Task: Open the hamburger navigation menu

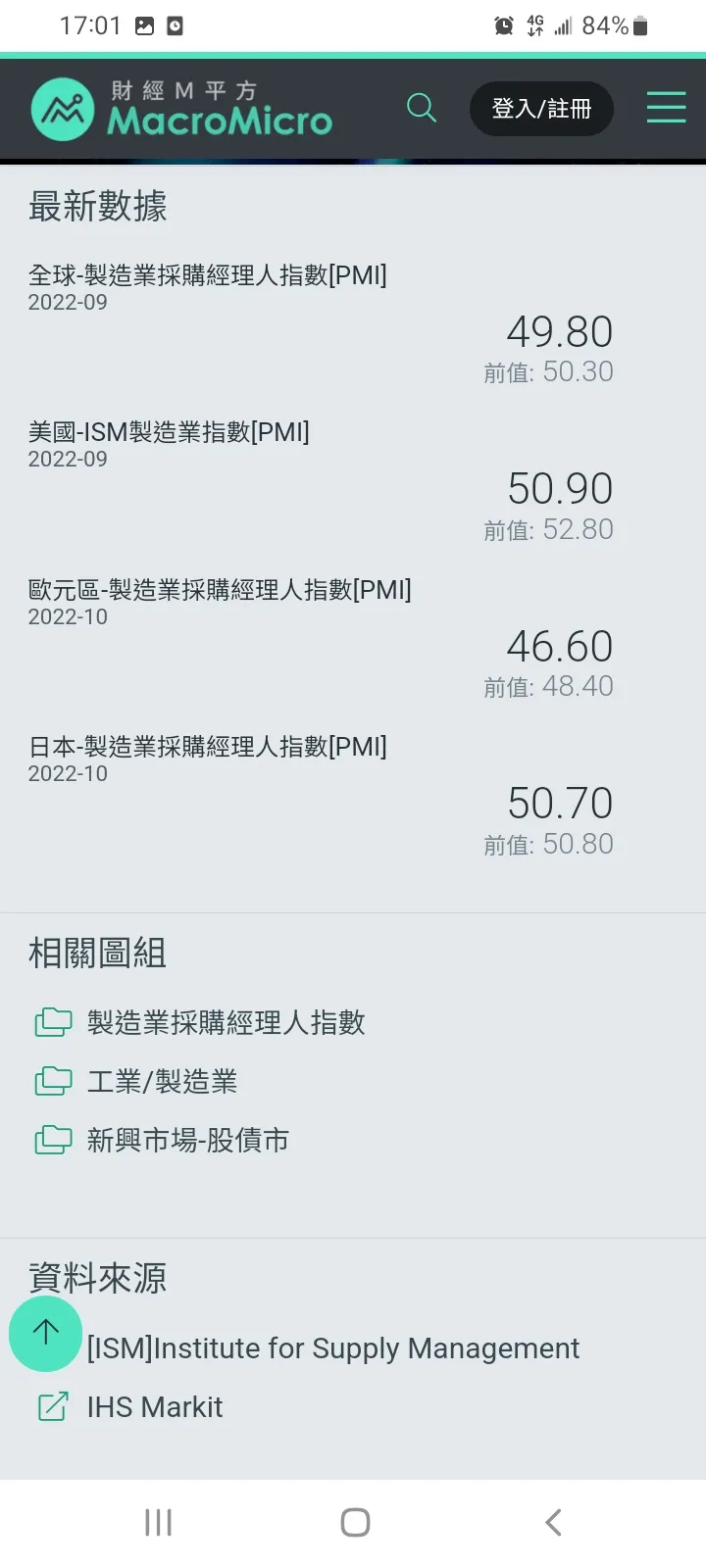Action: tap(665, 108)
